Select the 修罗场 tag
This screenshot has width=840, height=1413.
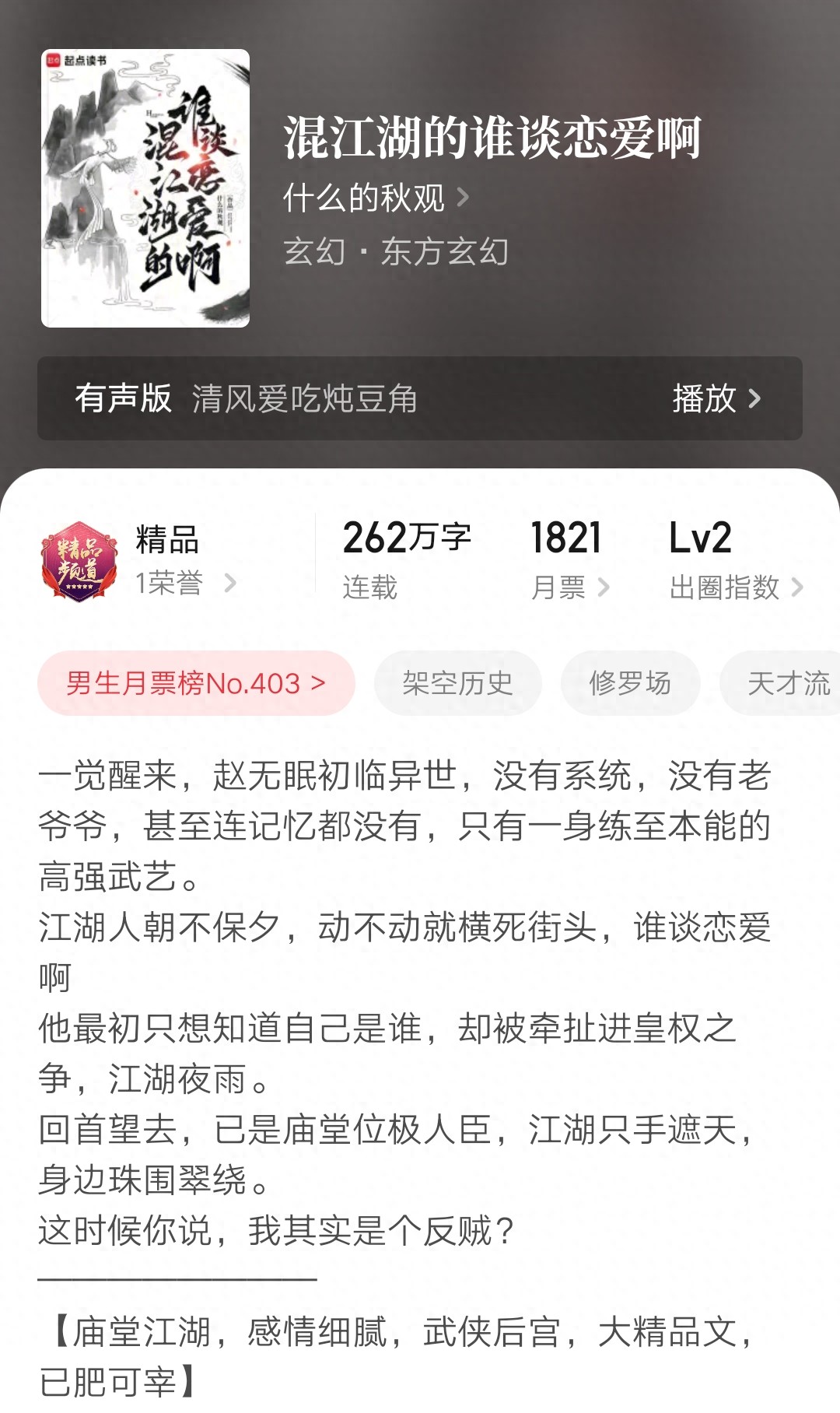(630, 682)
